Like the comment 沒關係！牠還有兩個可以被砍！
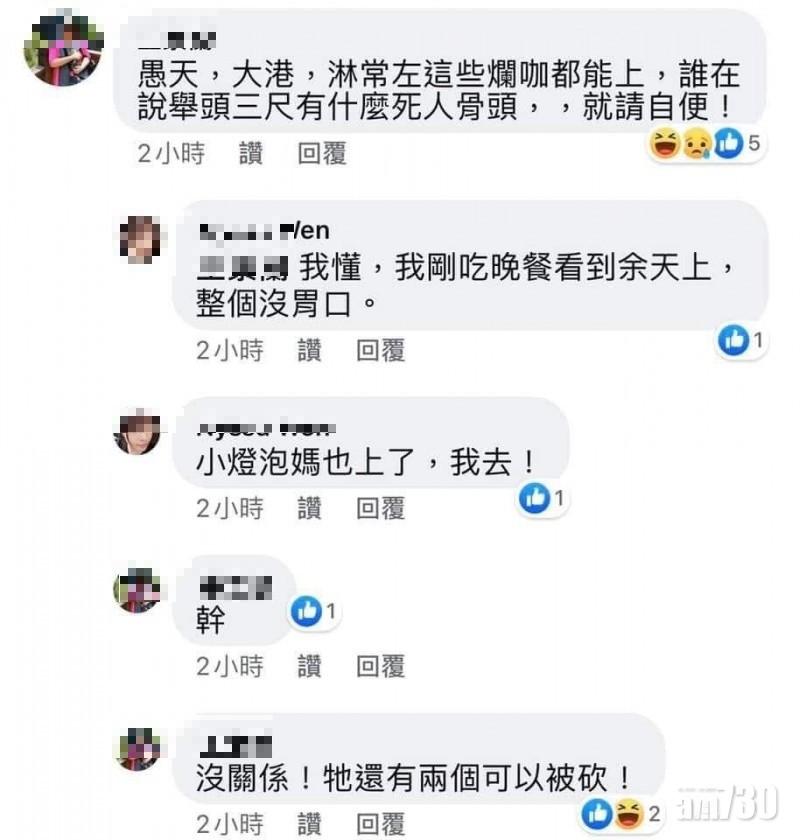 coord(311,824)
